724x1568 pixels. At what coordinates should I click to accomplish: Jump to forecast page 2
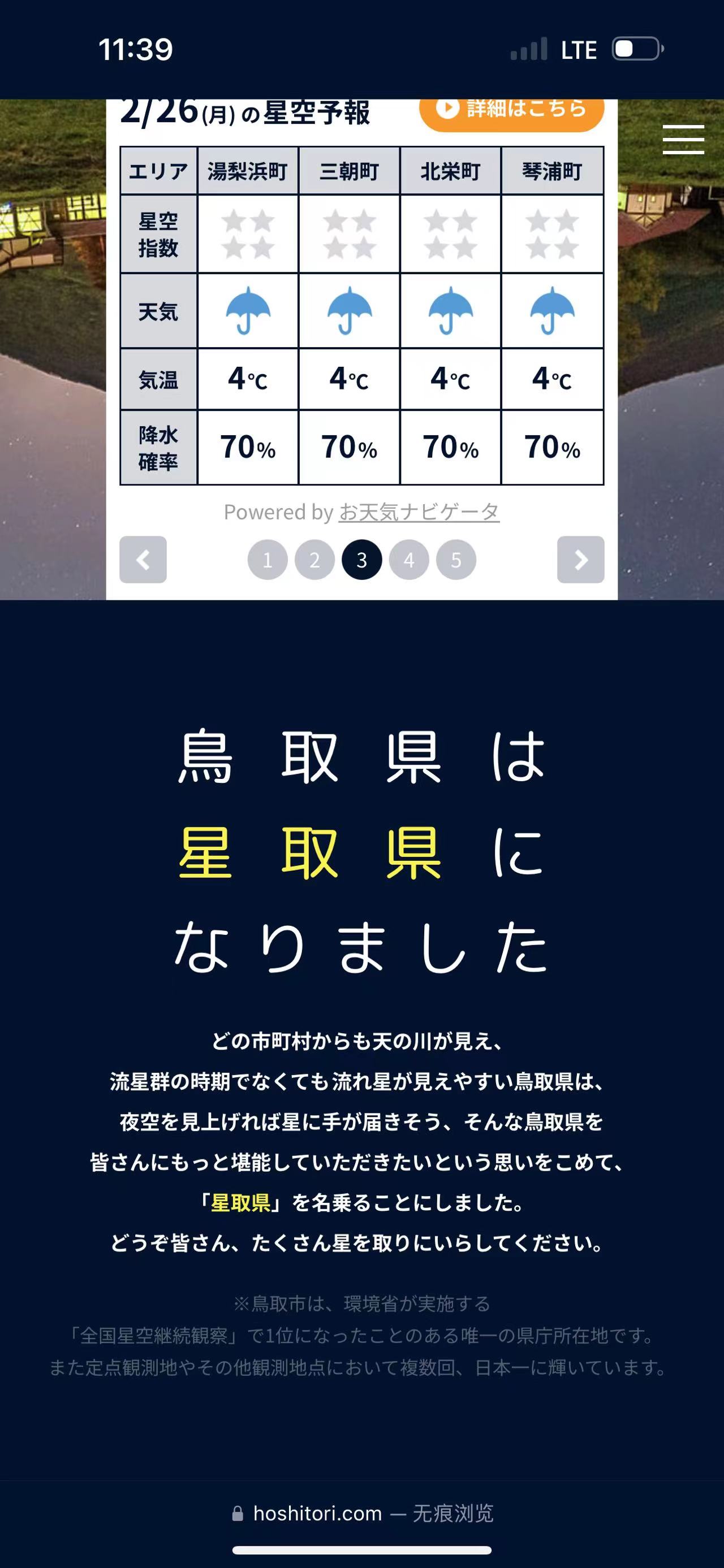coord(315,560)
